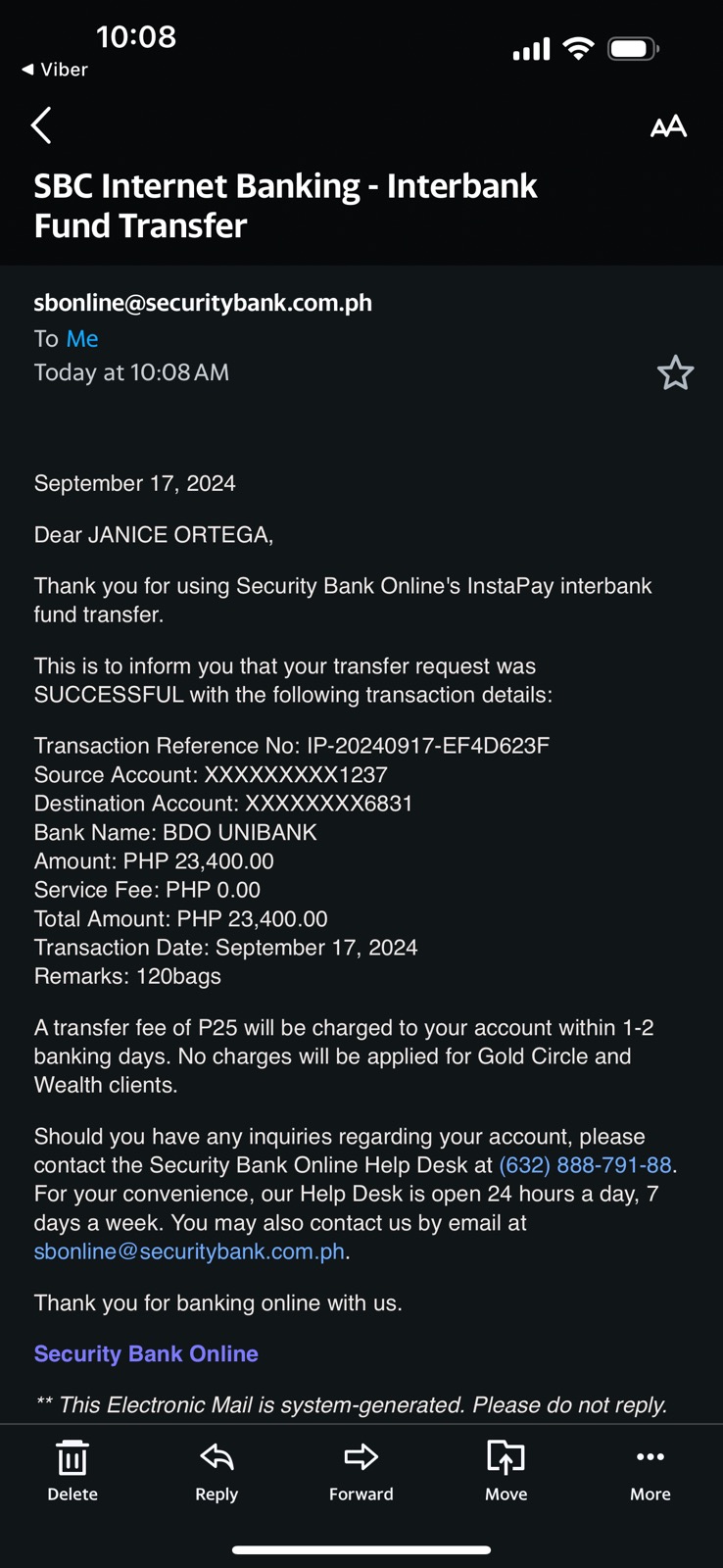Image resolution: width=723 pixels, height=1568 pixels.
Task: Move the email to another folder
Action: pos(506,1469)
